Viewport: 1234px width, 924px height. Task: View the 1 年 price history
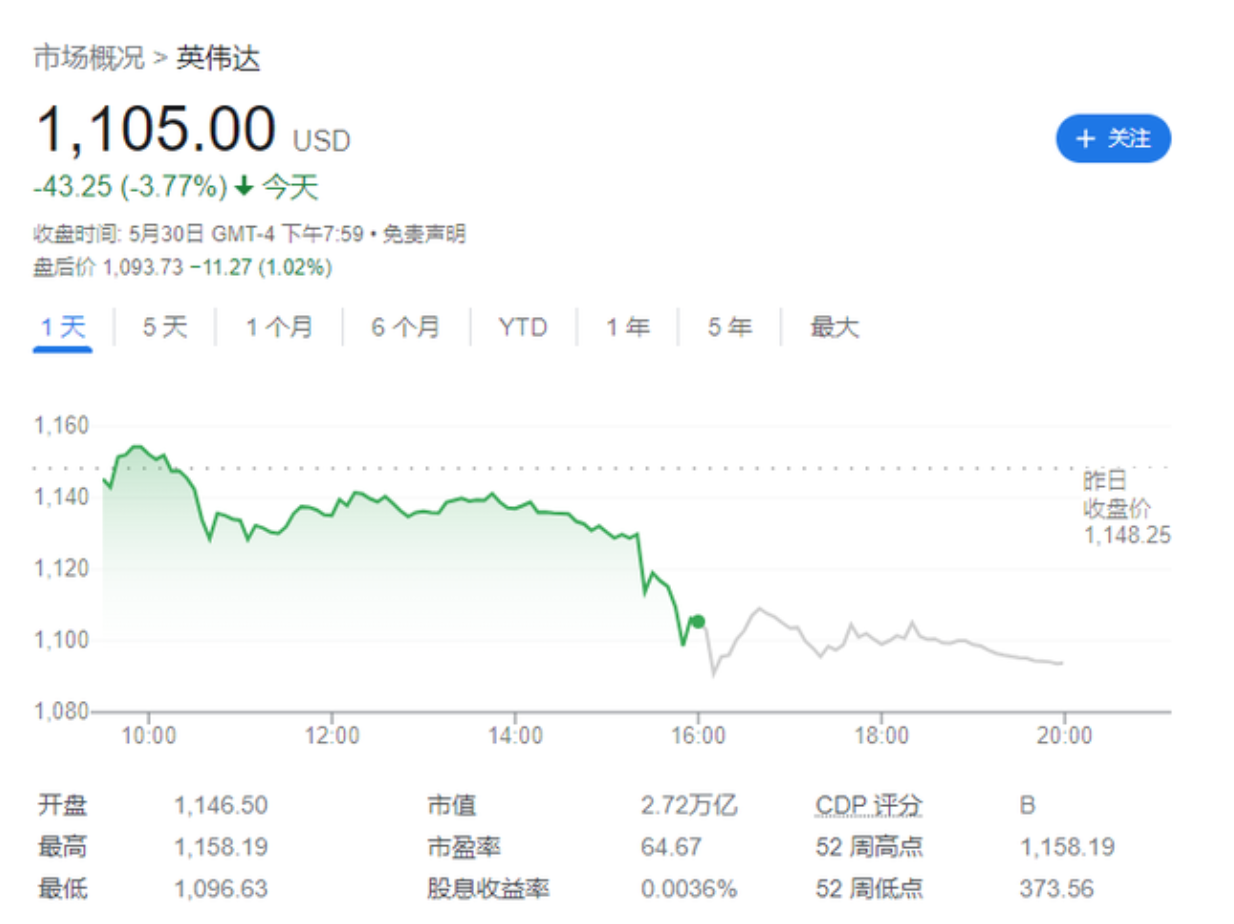627,328
